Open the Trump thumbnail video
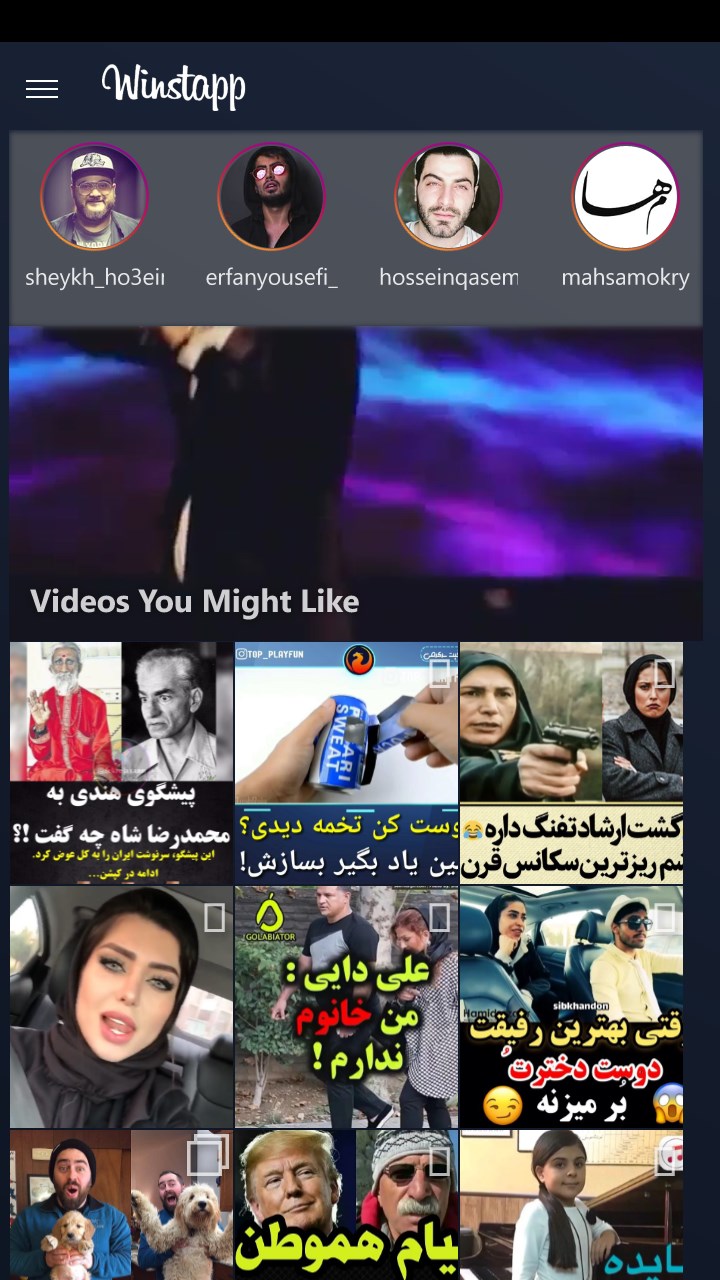The height and width of the screenshot is (1280, 720). [346, 1205]
